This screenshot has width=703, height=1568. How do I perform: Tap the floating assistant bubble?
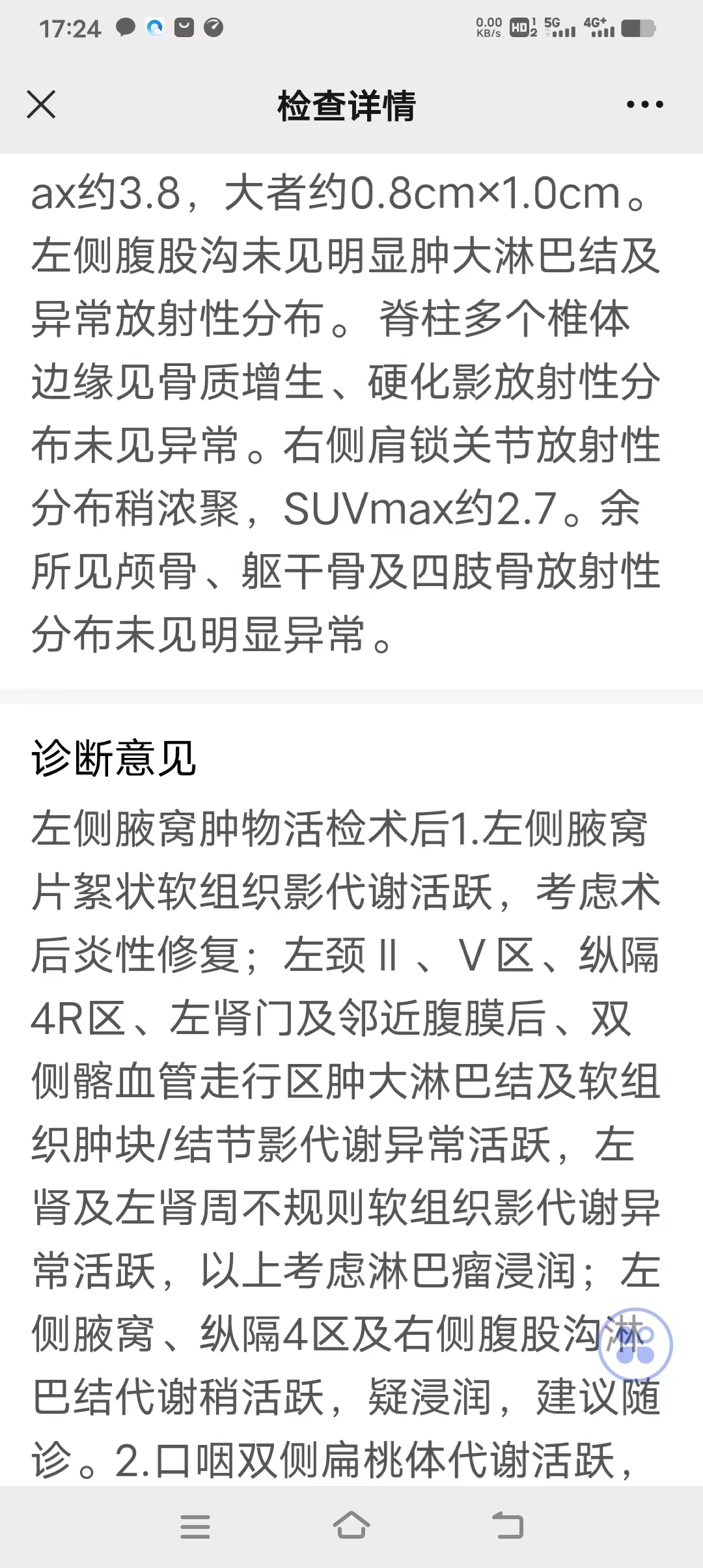coord(635,1345)
